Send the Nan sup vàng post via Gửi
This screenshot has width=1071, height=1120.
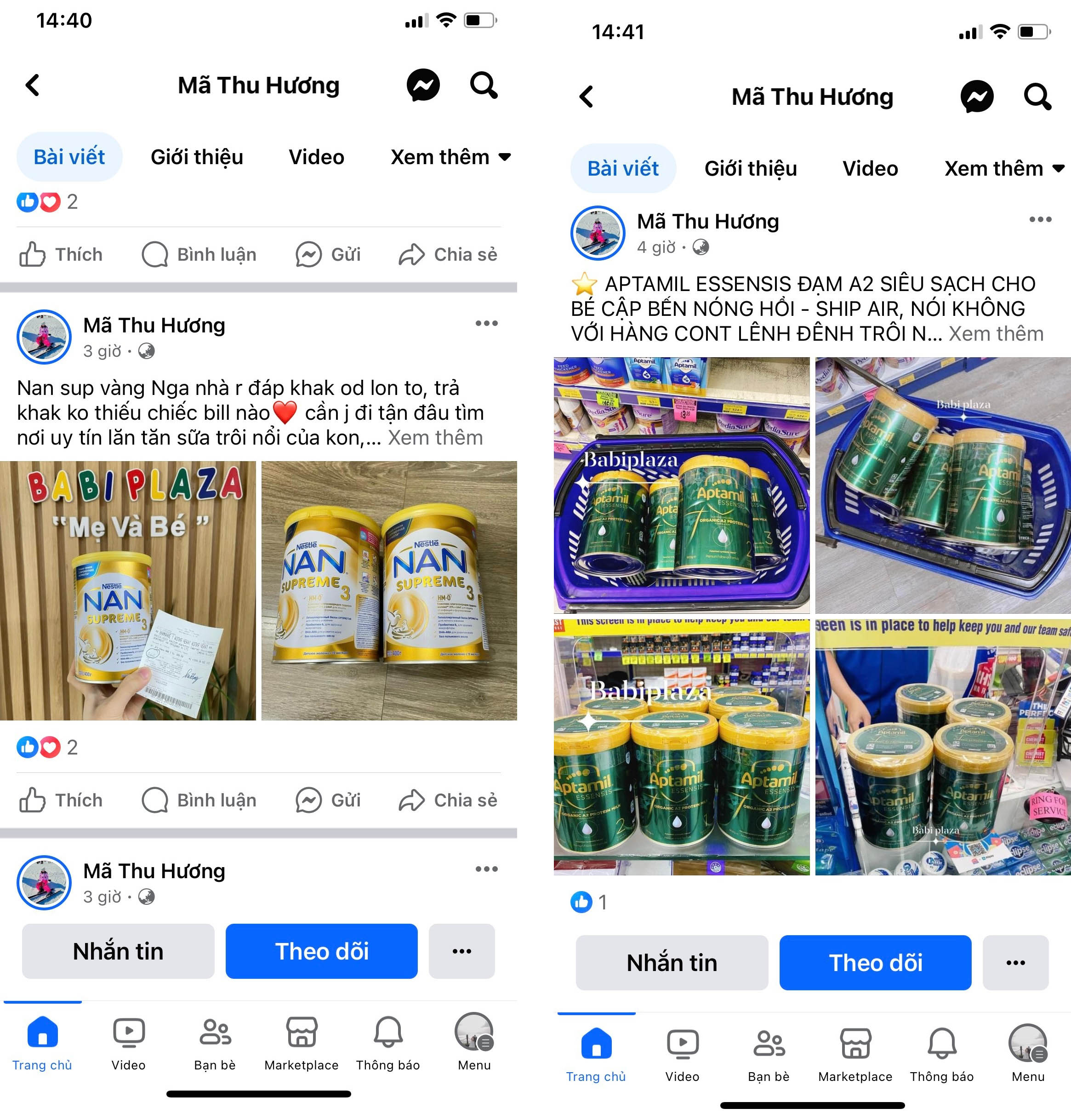pos(328,800)
